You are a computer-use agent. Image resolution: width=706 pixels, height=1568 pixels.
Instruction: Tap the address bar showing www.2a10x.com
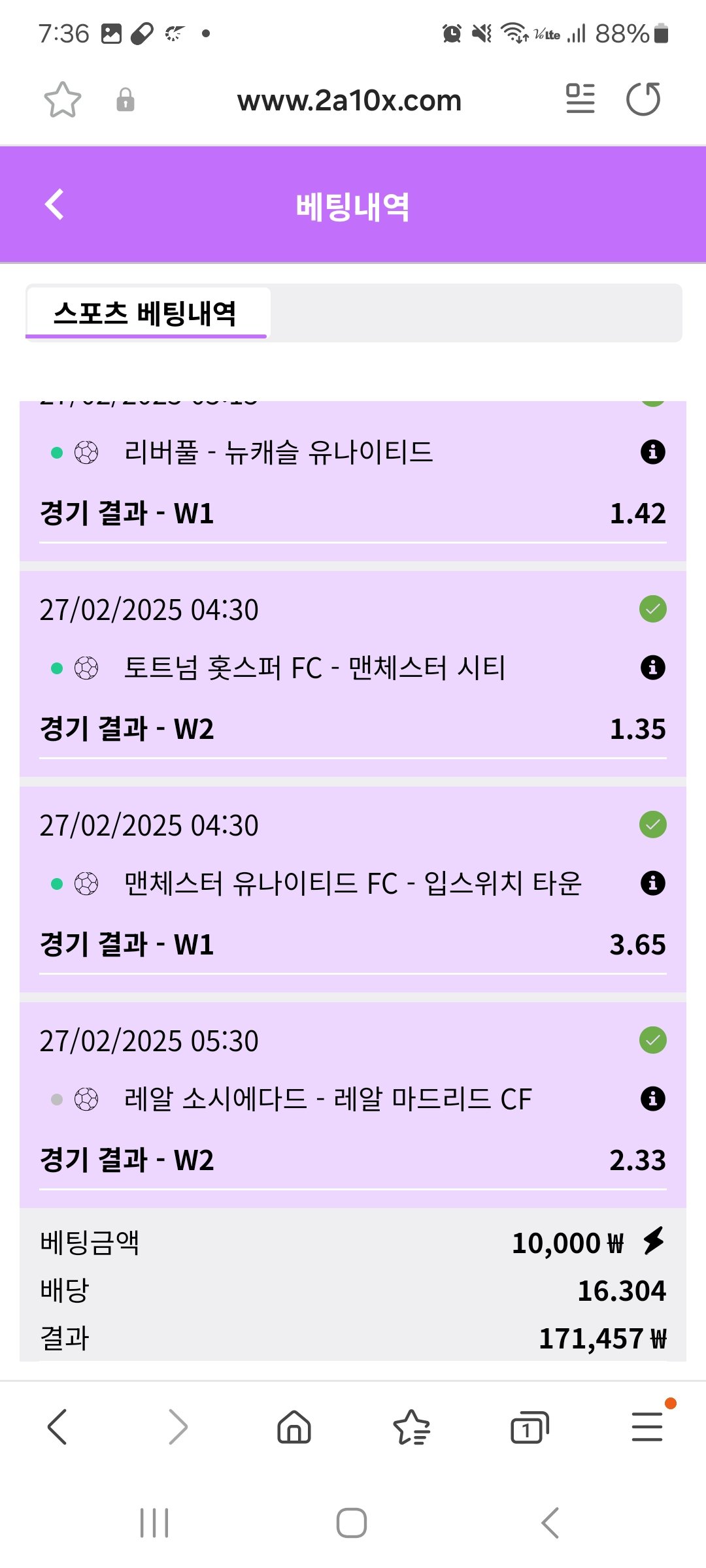pos(349,101)
